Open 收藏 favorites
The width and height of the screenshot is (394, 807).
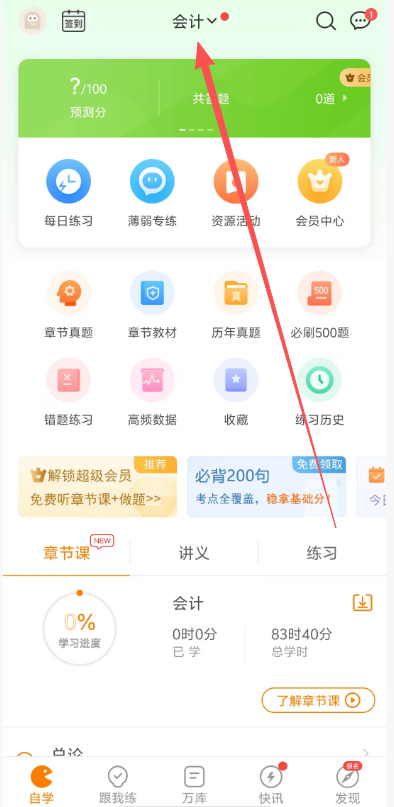(236, 392)
